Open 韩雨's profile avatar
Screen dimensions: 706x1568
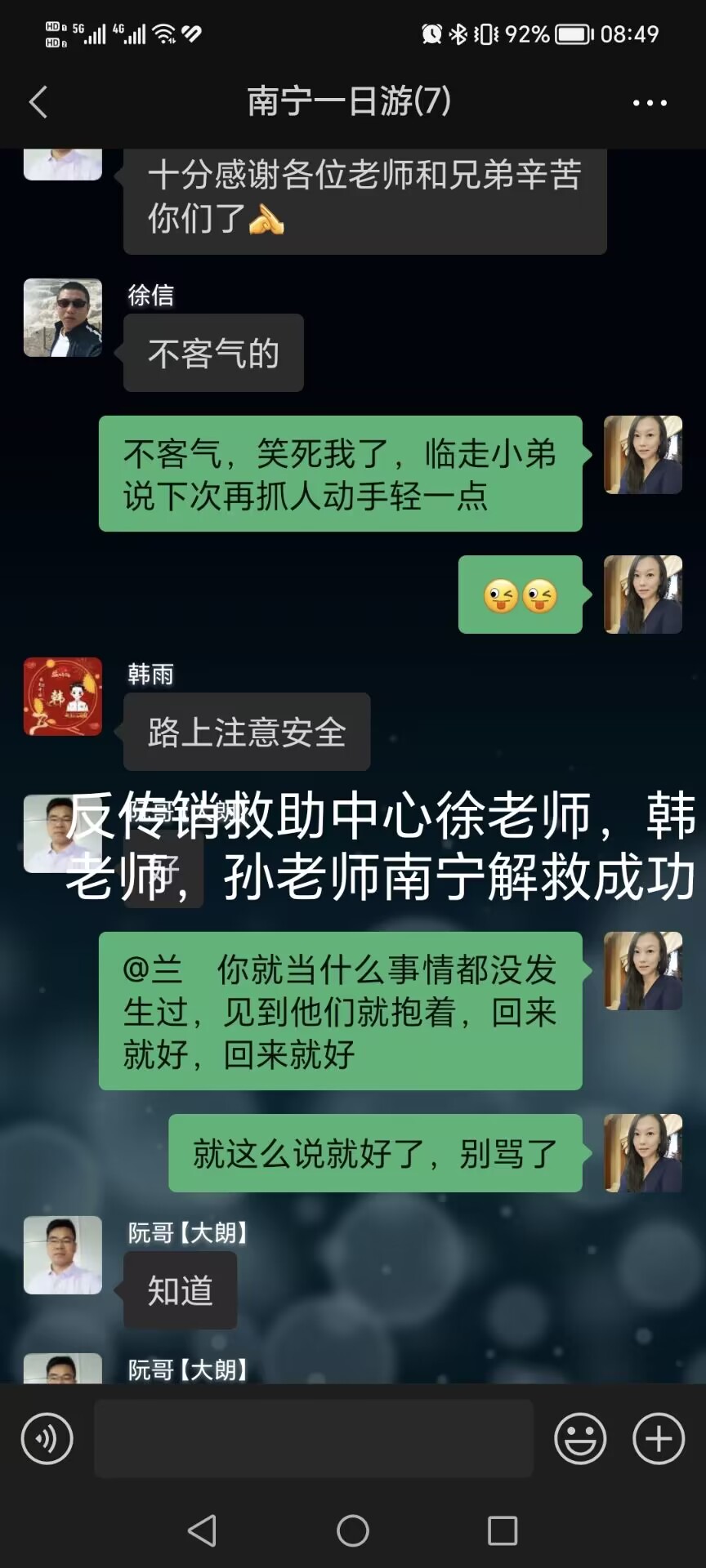63,697
